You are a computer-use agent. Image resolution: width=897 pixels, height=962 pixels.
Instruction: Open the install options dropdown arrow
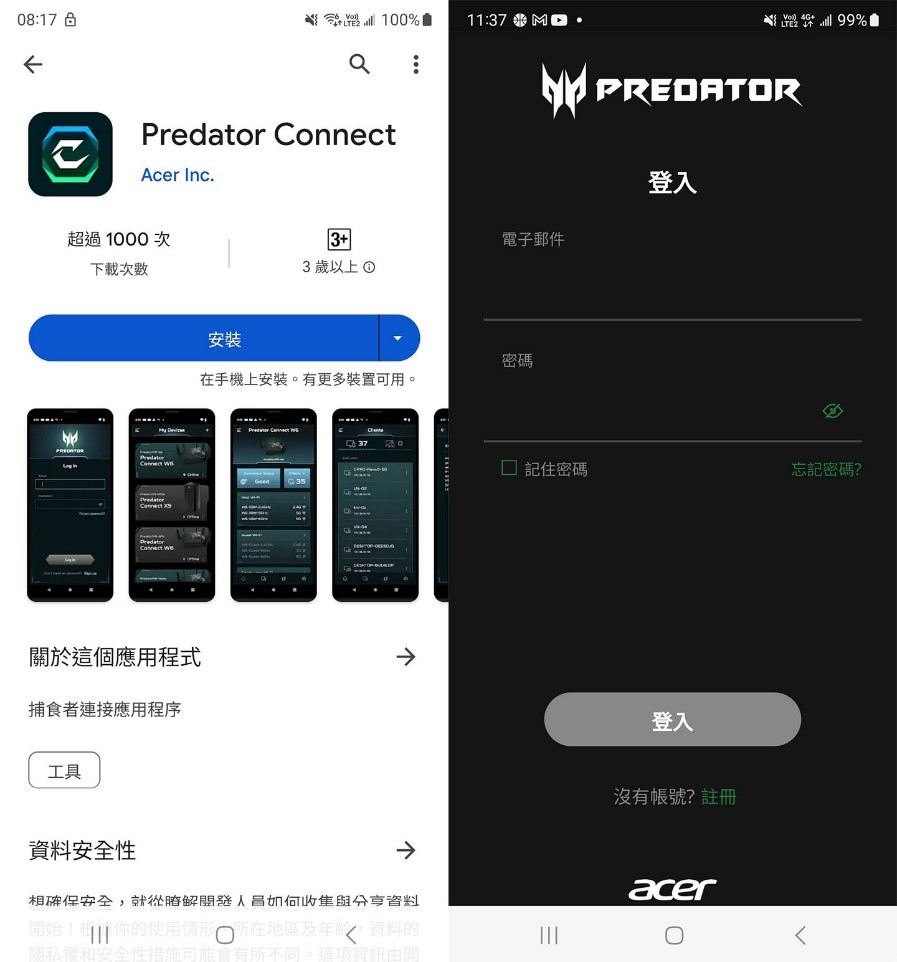[x=395, y=338]
